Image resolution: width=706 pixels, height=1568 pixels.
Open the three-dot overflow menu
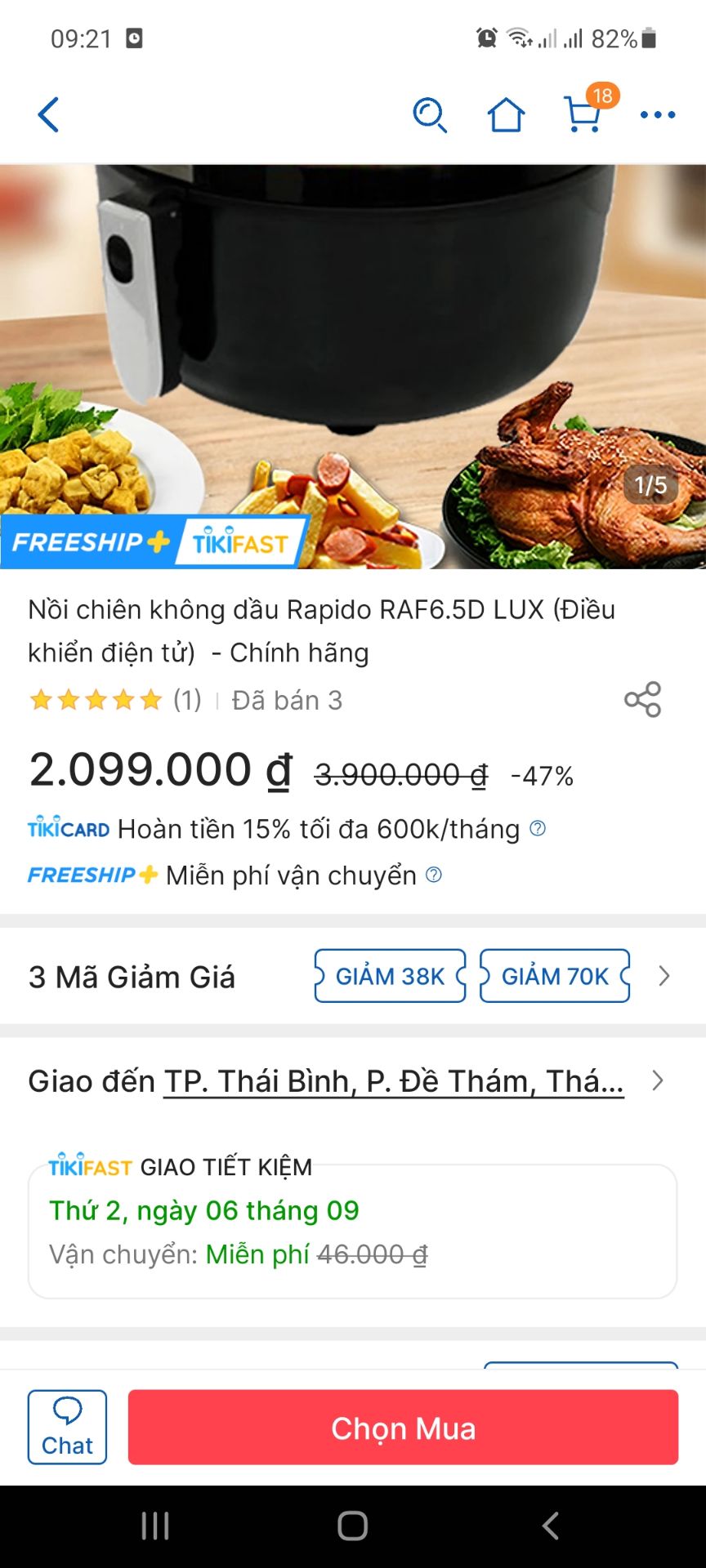657,114
